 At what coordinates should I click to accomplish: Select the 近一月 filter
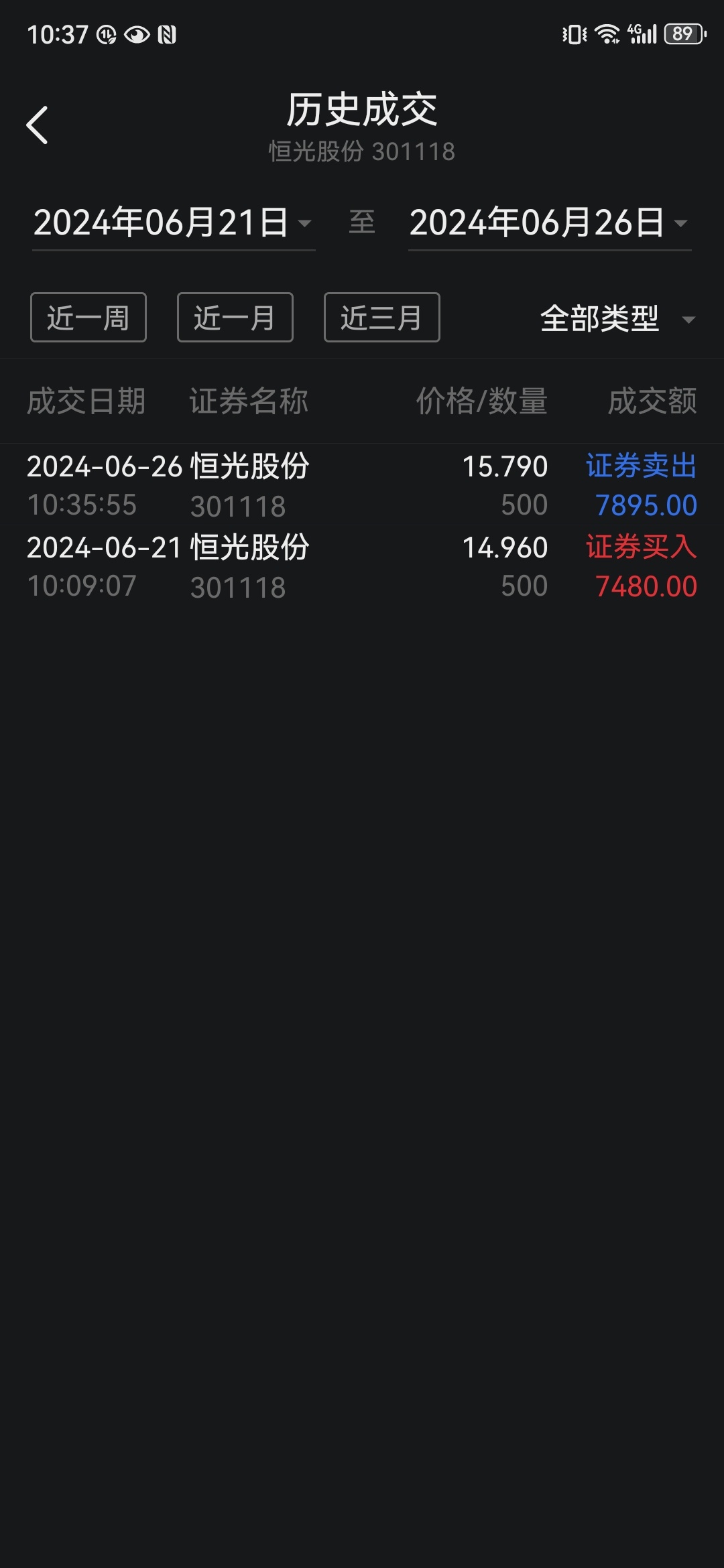(x=235, y=318)
